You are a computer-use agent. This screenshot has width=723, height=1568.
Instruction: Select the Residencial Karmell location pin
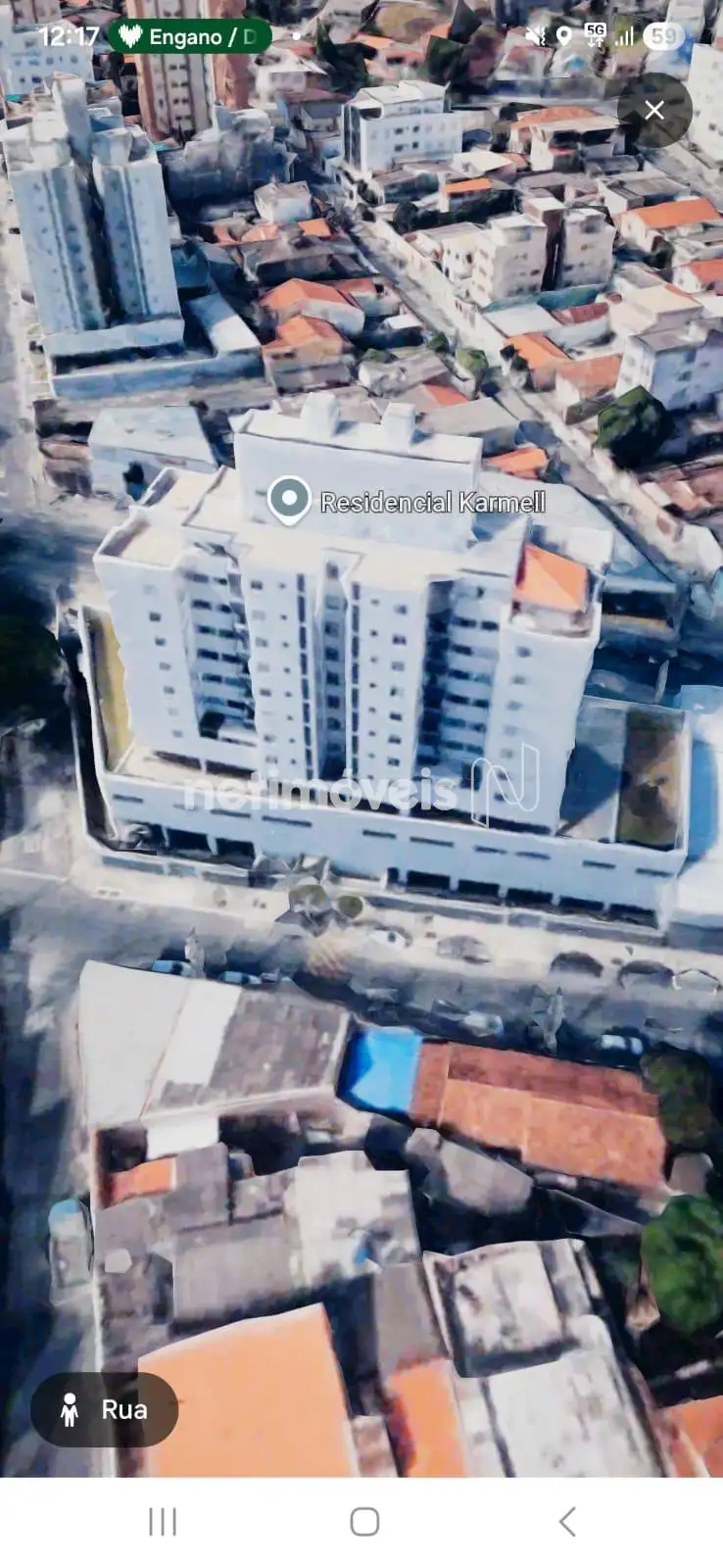point(289,500)
